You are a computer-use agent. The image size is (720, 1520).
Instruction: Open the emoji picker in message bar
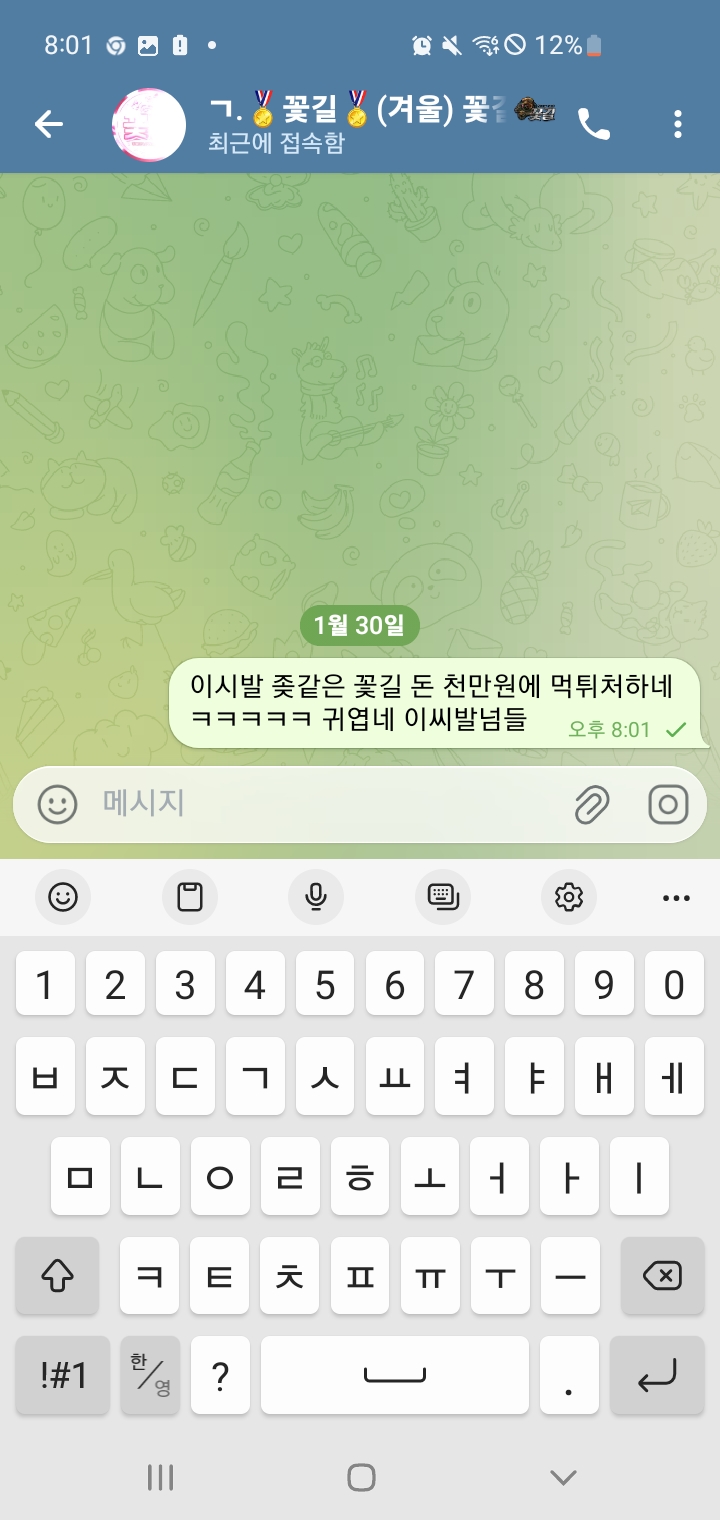[x=57, y=804]
